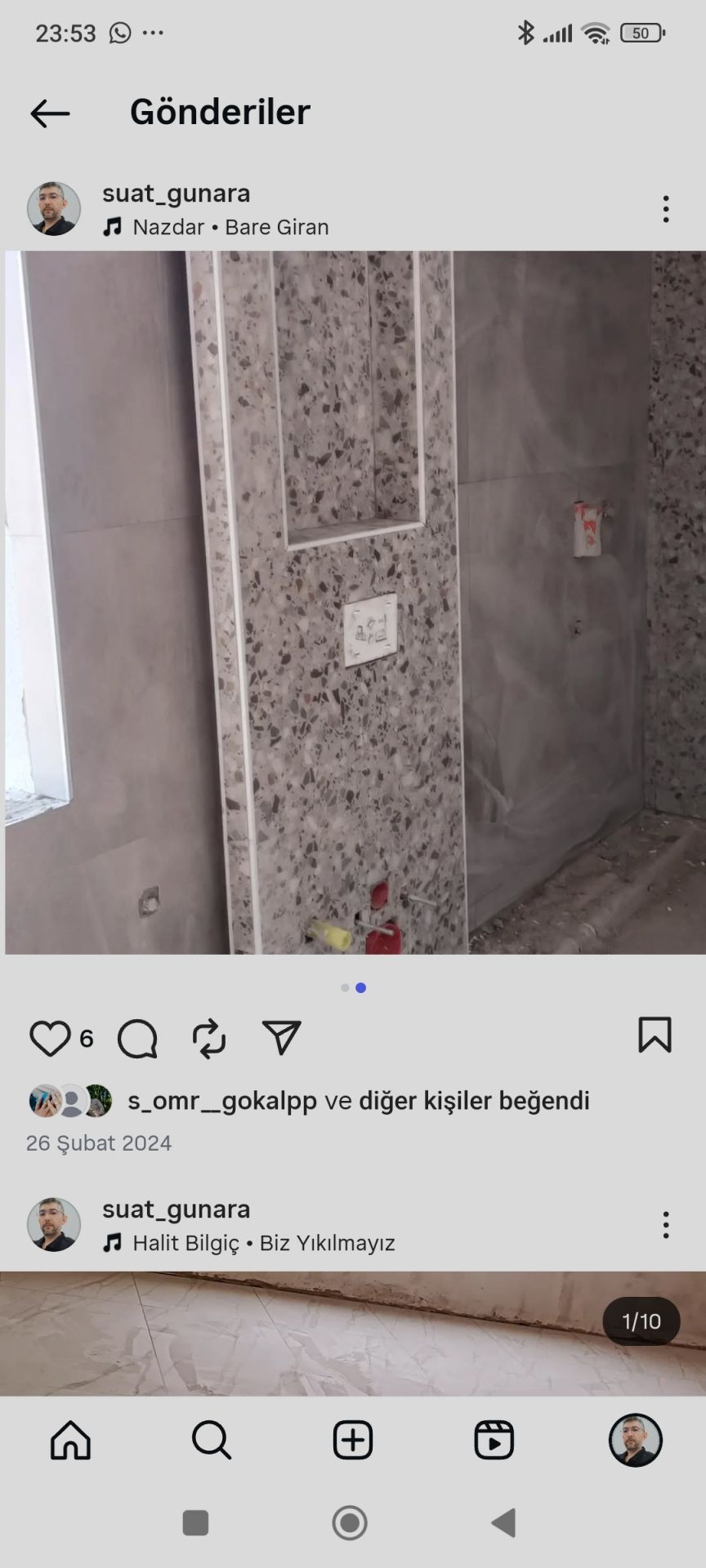Viewport: 706px width, 1568px height.
Task: Go back from Gönderiler
Action: coord(50,113)
